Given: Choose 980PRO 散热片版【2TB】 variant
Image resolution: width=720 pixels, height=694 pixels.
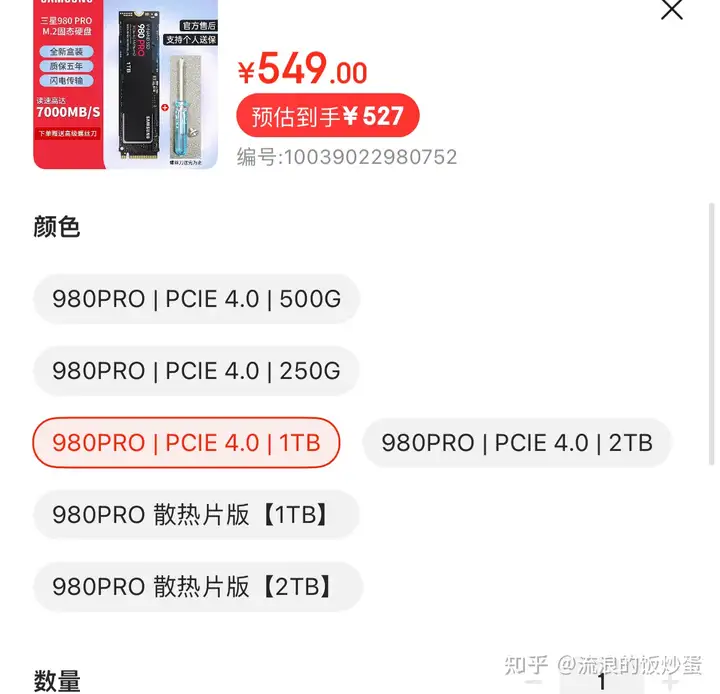Looking at the screenshot, I should pyautogui.click(x=197, y=587).
